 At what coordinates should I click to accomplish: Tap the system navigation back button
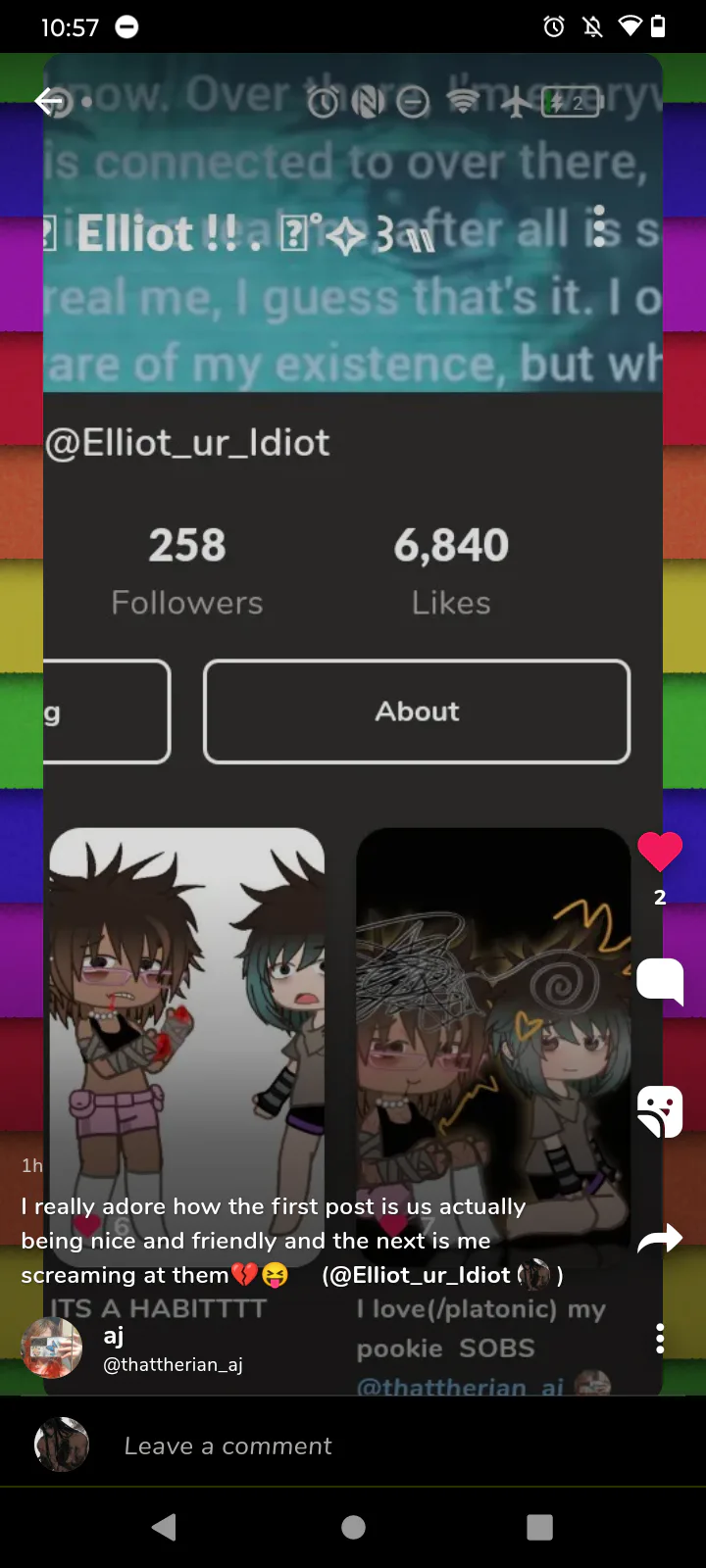(165, 1527)
